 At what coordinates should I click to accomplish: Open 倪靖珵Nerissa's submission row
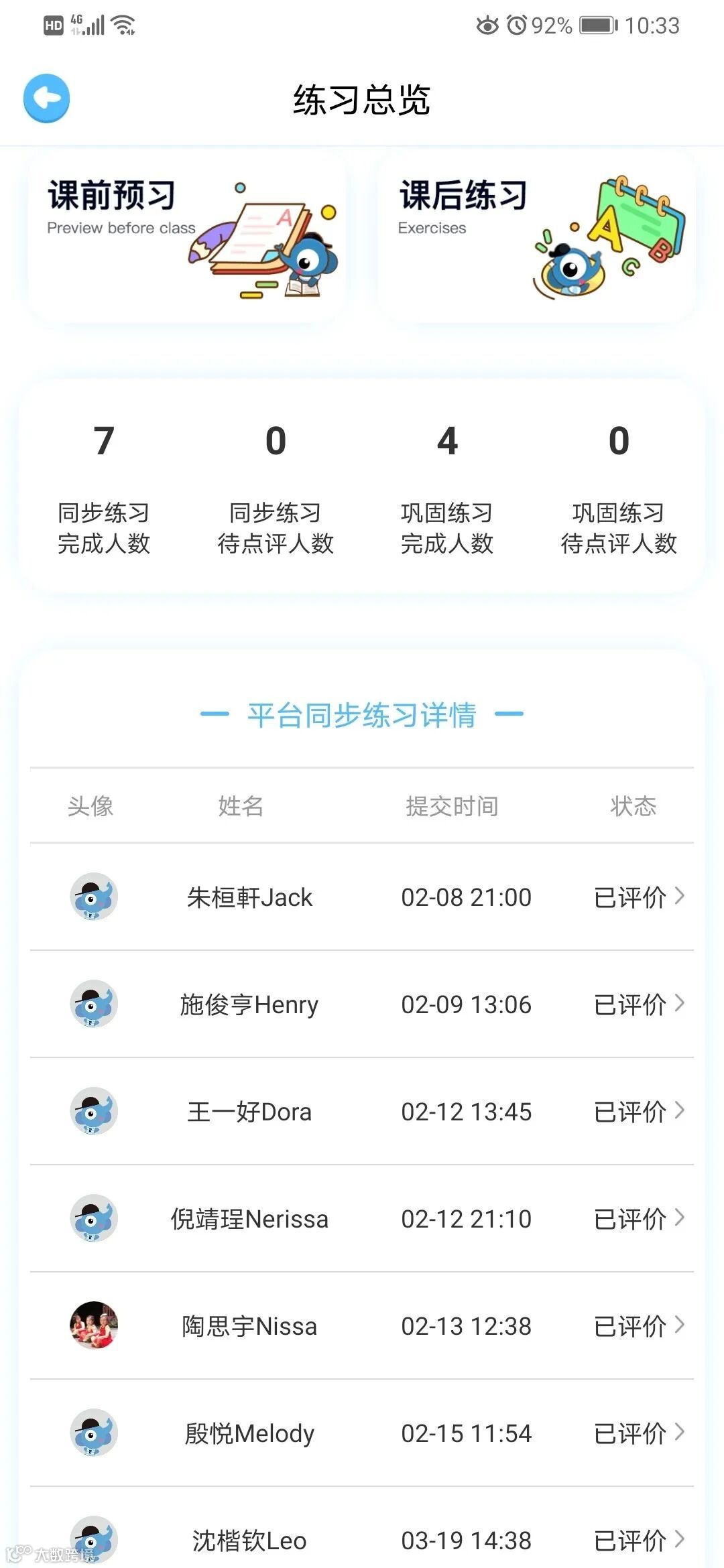362,1218
